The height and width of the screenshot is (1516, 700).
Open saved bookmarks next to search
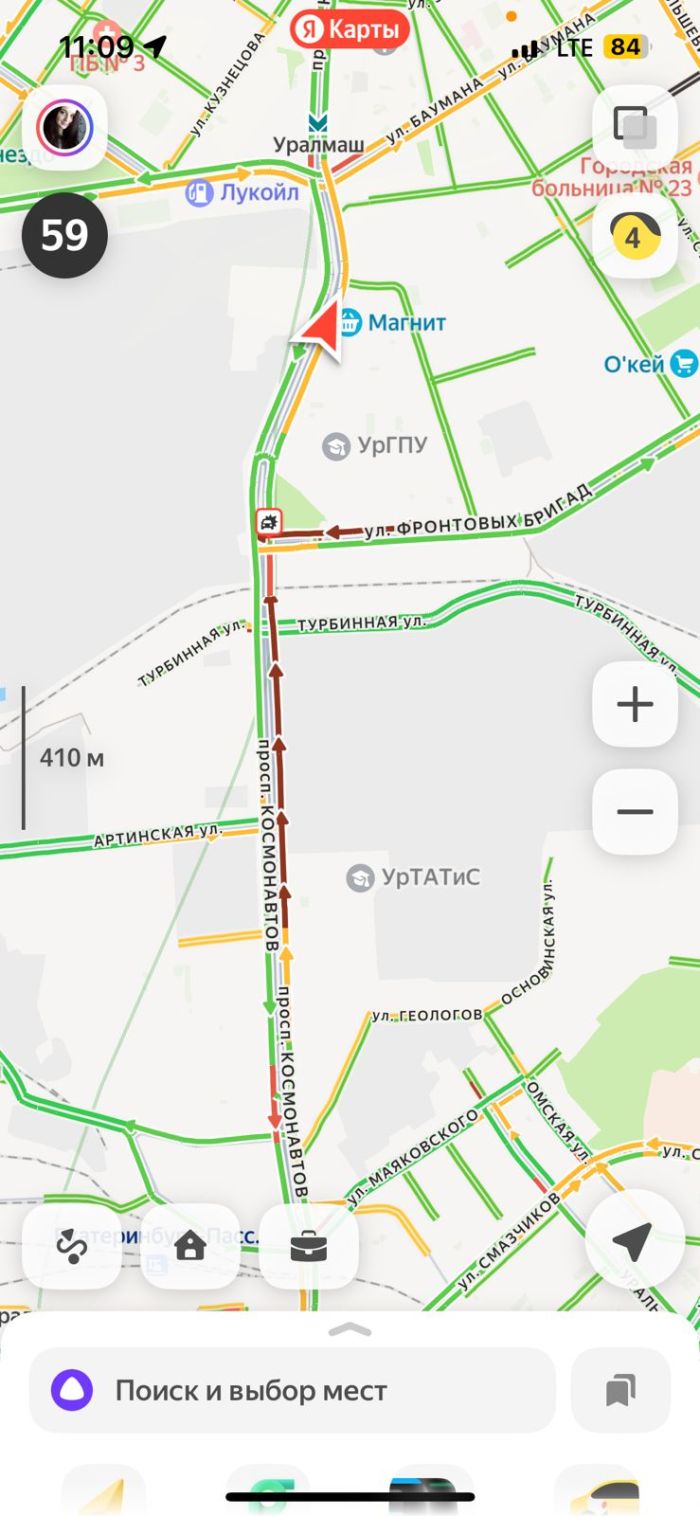point(620,1390)
